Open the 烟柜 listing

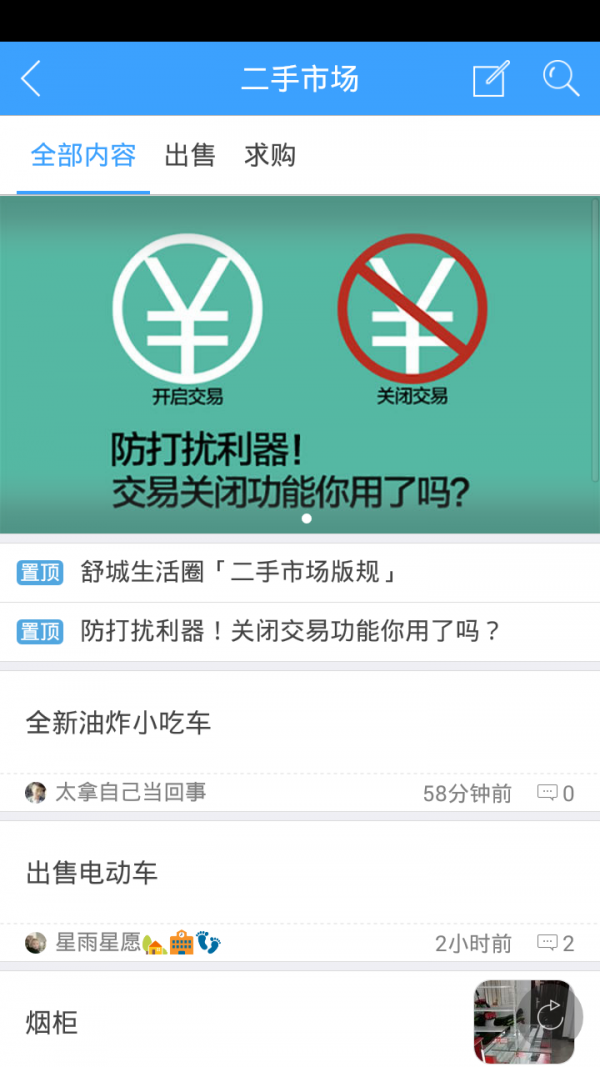tap(52, 1023)
